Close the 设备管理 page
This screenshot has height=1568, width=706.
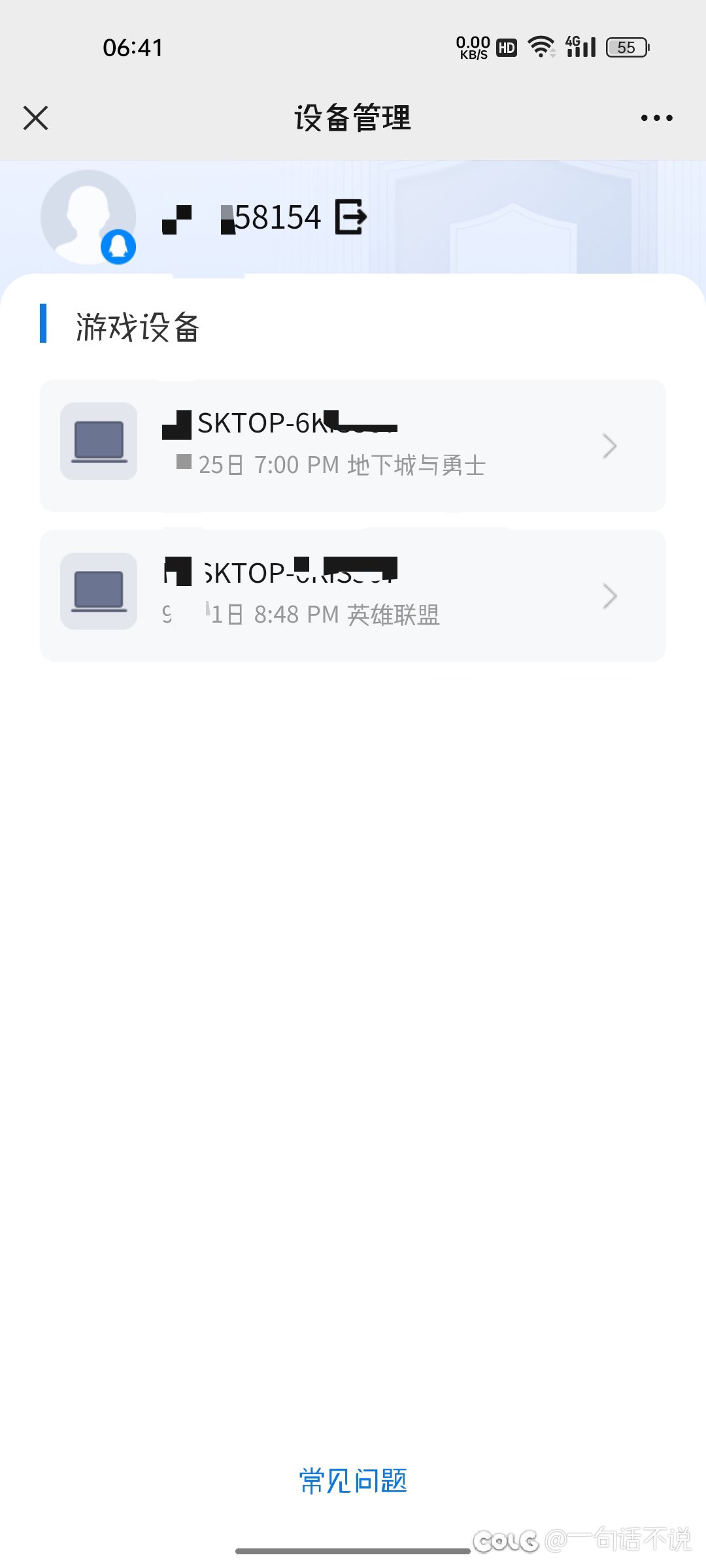pyautogui.click(x=36, y=118)
